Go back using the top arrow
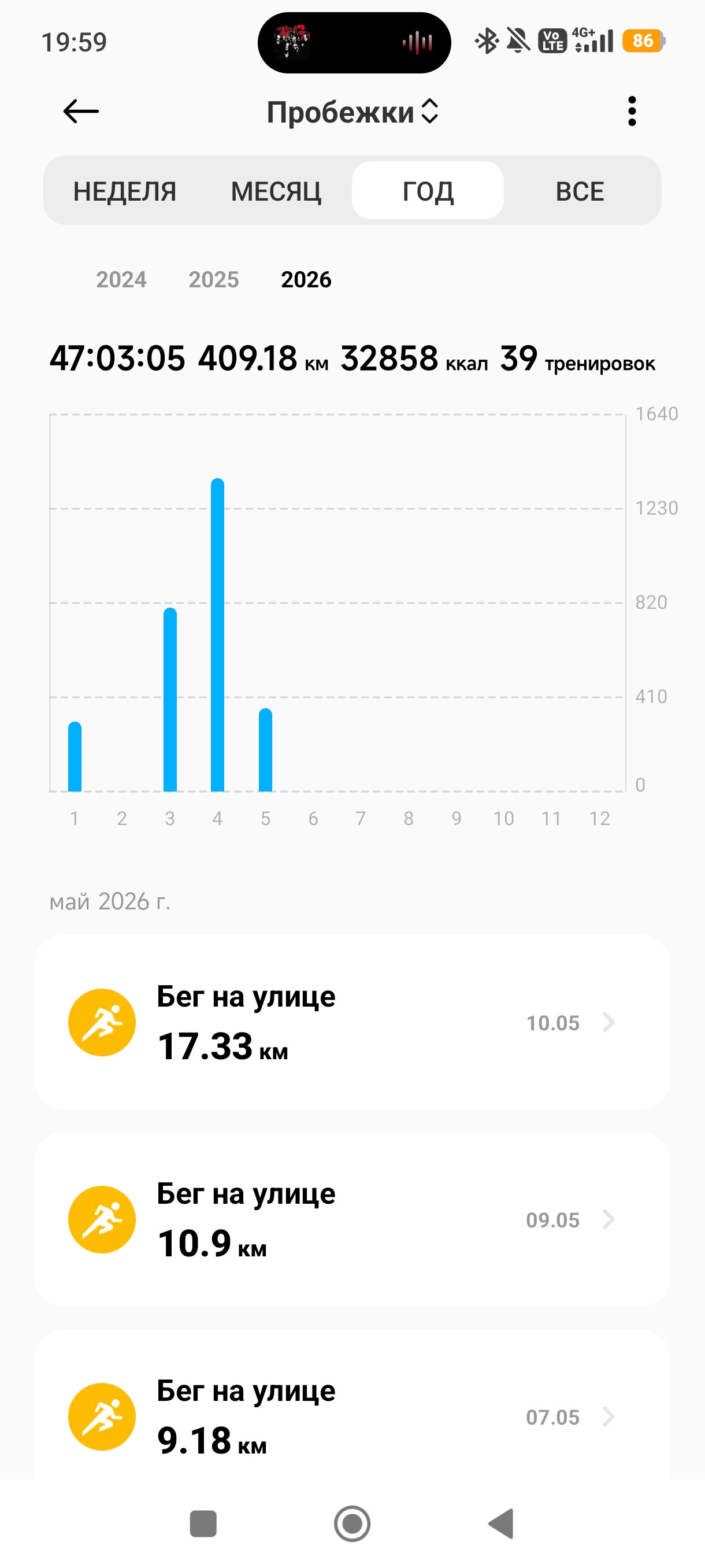This screenshot has height=1568, width=705. [x=81, y=112]
